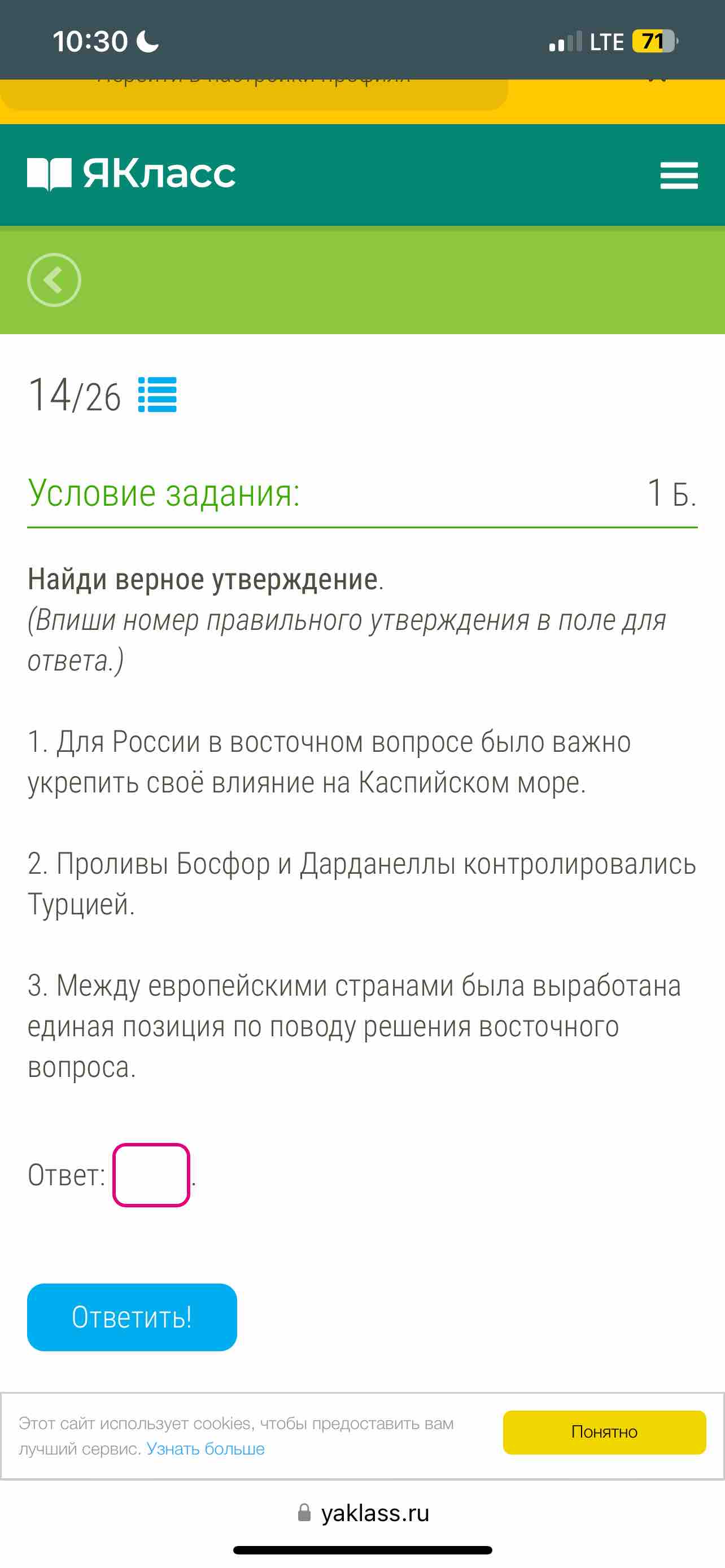Viewport: 725px width, 1568px height.
Task: Tap the ЯКласс logo to go home
Action: pyautogui.click(x=132, y=174)
